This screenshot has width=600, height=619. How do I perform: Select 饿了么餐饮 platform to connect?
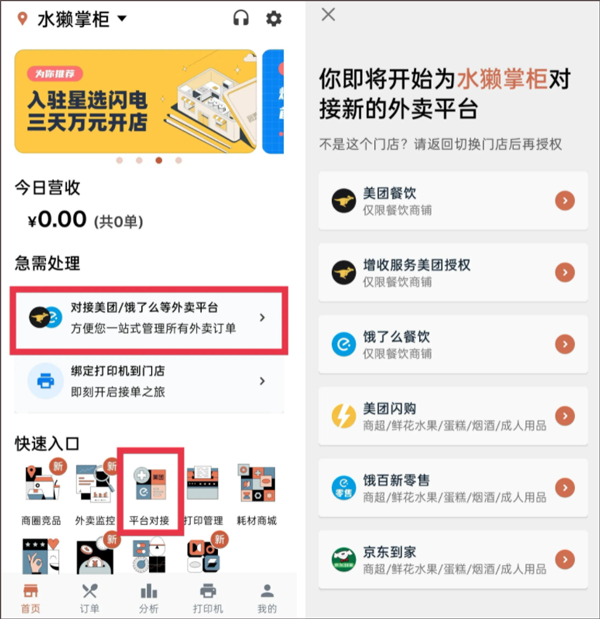pos(453,344)
